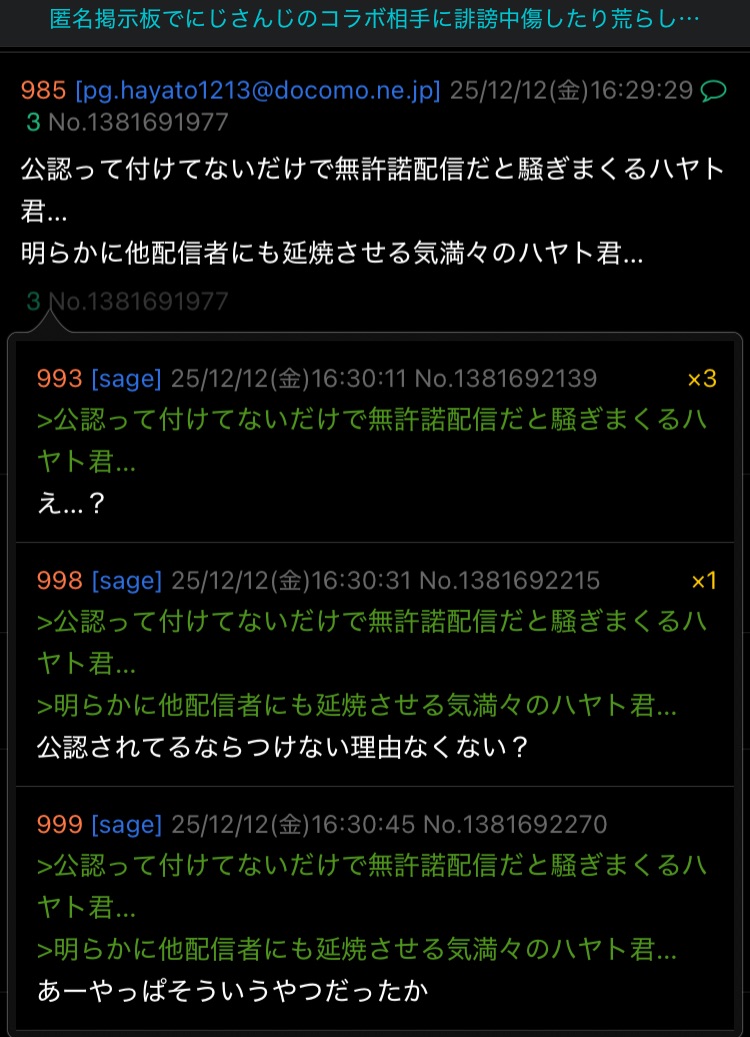Tap the ×3 agree counter on reply 993
Viewport: 750px width, 1037px height.
(702, 379)
